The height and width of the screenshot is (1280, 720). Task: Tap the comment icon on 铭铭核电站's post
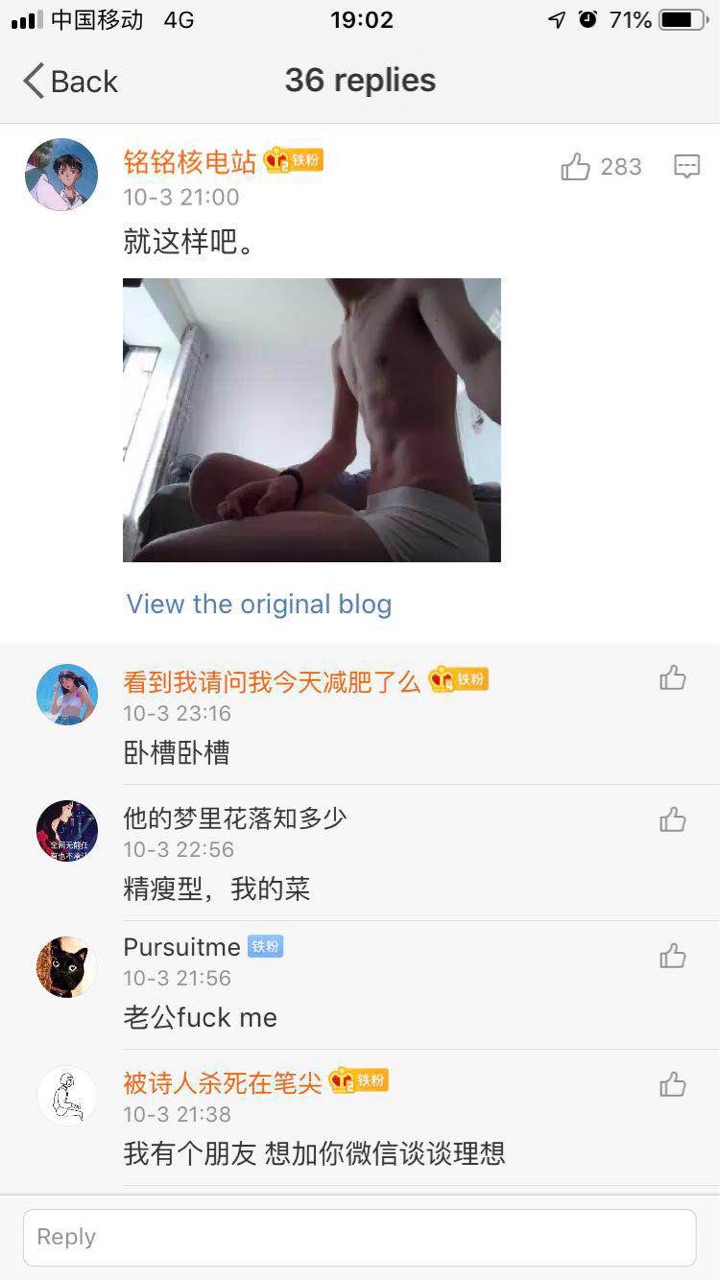tap(687, 166)
